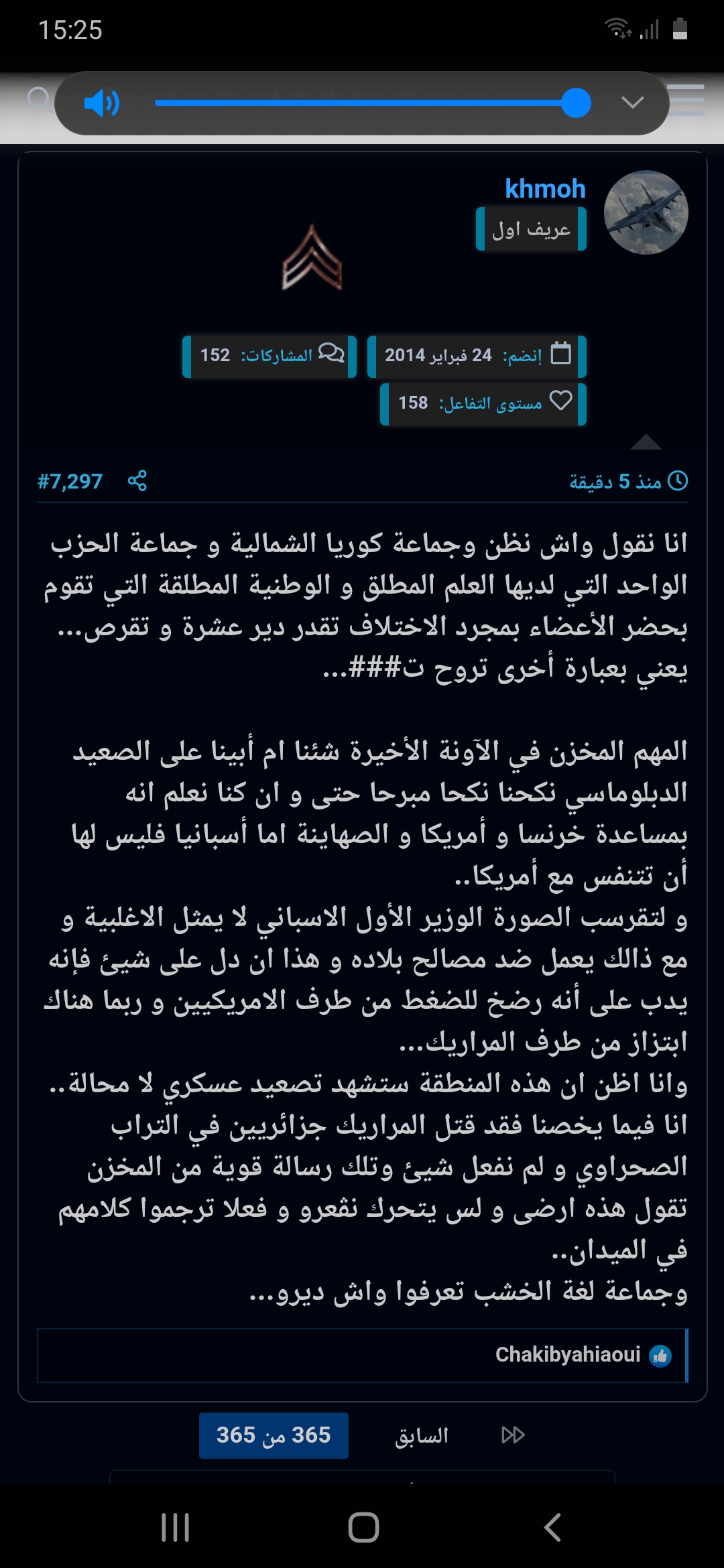Go to the home screen
The image size is (724, 1568).
(363, 1528)
